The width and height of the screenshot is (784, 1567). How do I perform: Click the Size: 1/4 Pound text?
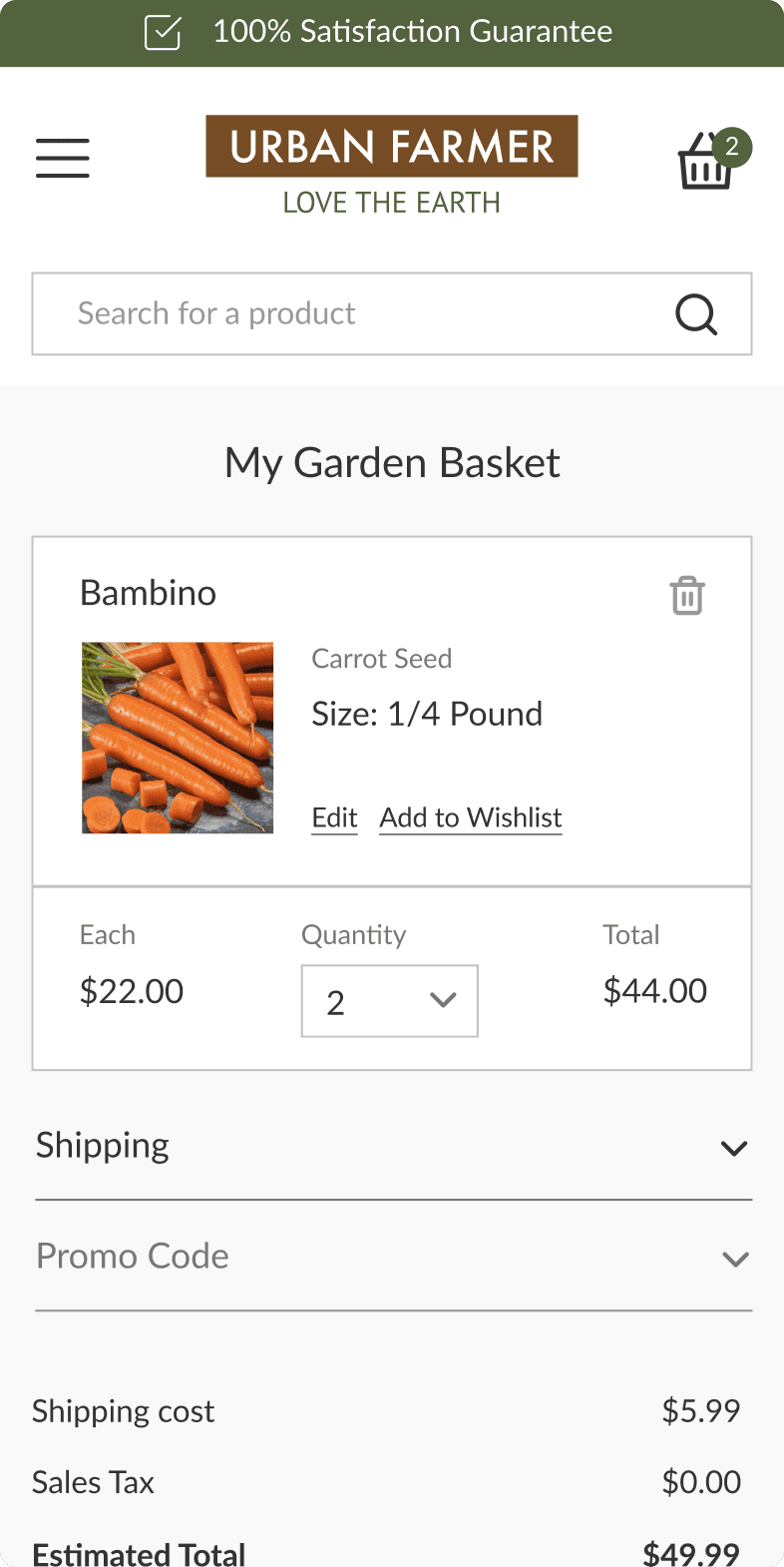[427, 714]
